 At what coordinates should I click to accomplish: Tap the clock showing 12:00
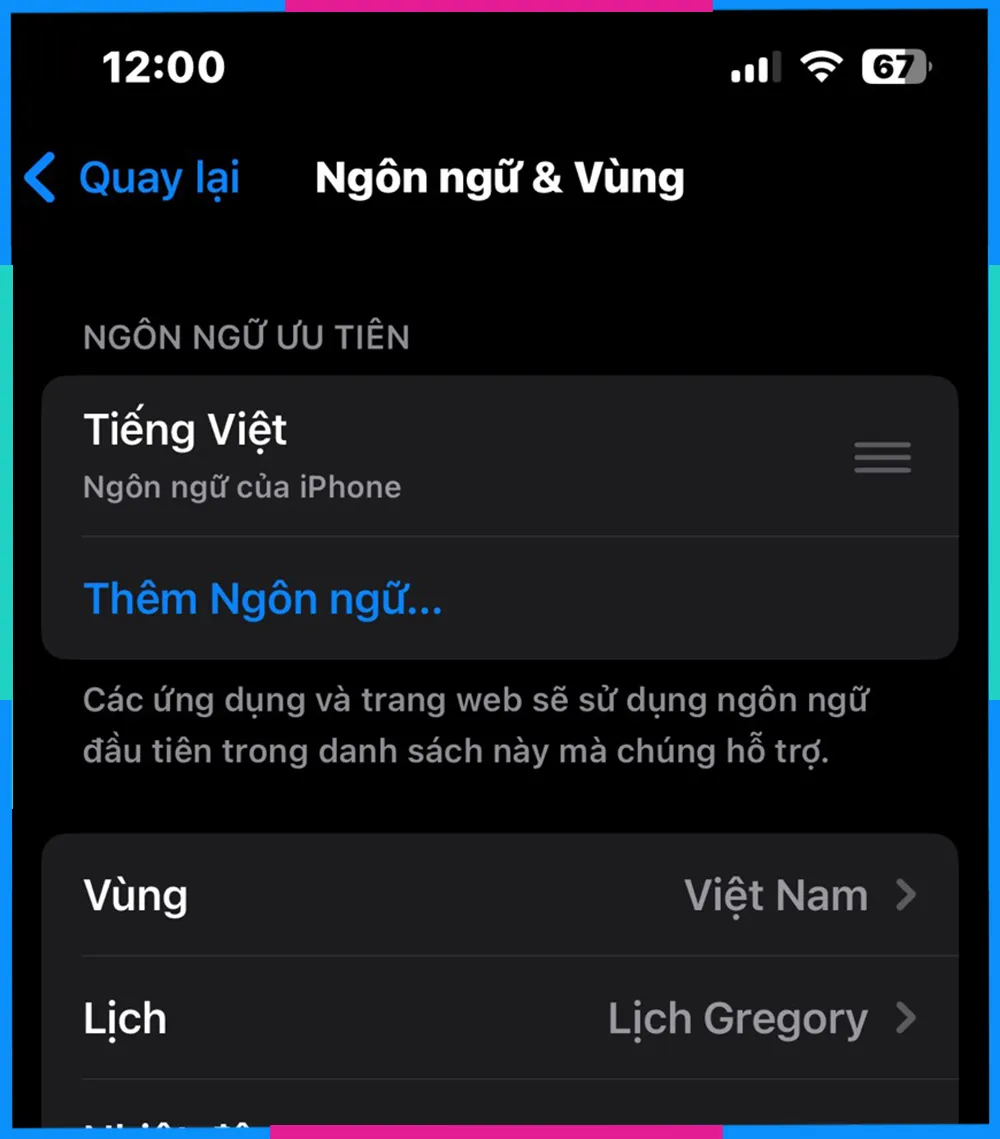click(165, 67)
